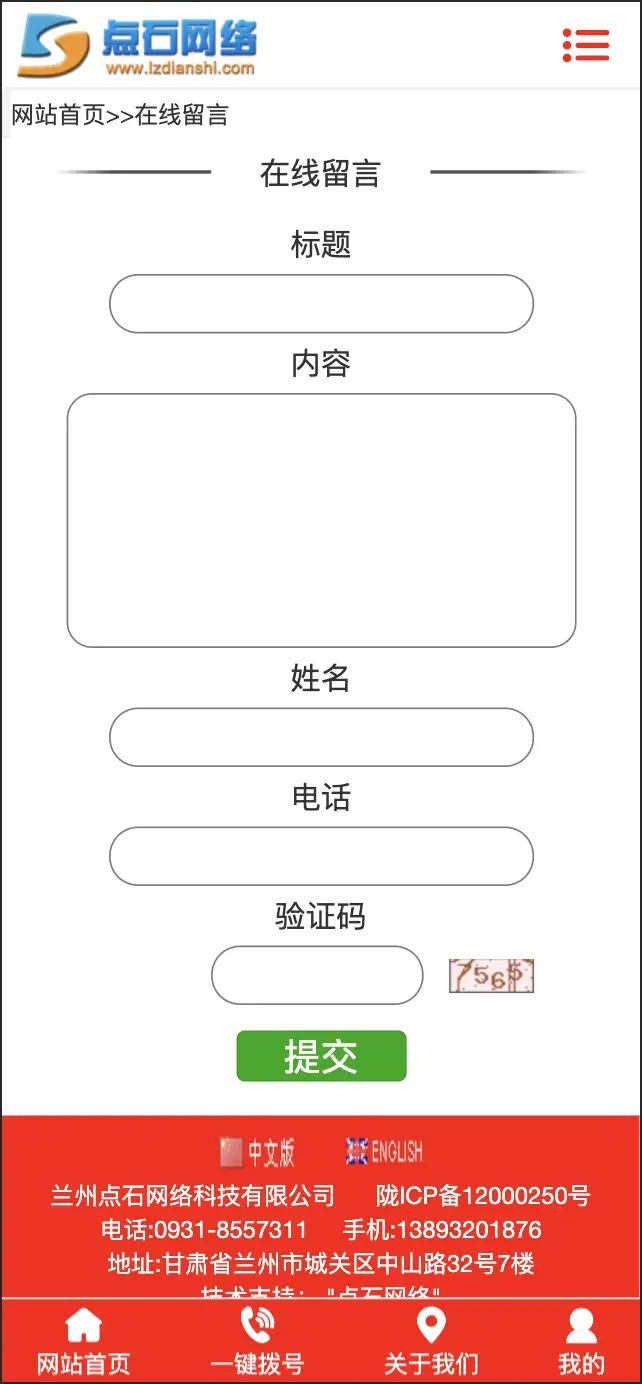Open 关于我们 tab
642x1384 pixels.
tap(431, 1342)
